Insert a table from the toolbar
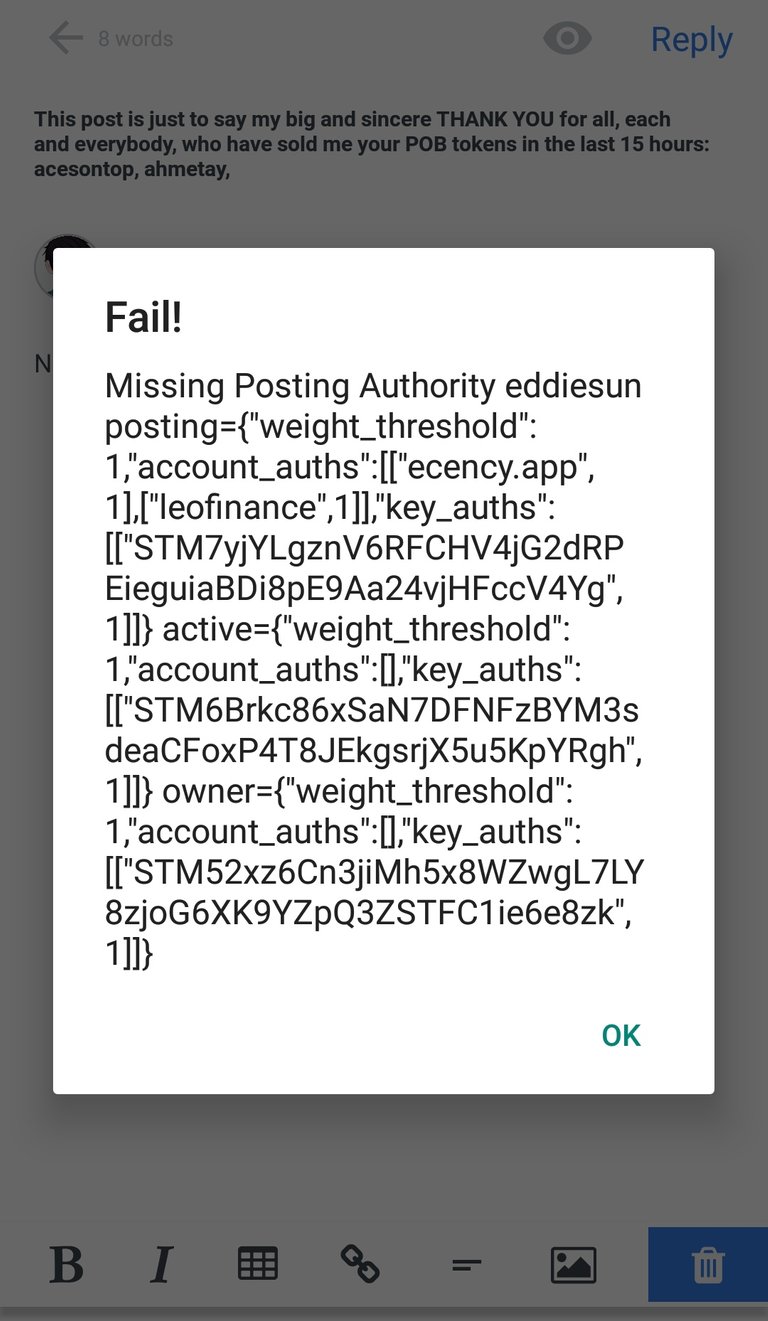Screen dimensions: 768x1321 pyautogui.click(x=258, y=1264)
